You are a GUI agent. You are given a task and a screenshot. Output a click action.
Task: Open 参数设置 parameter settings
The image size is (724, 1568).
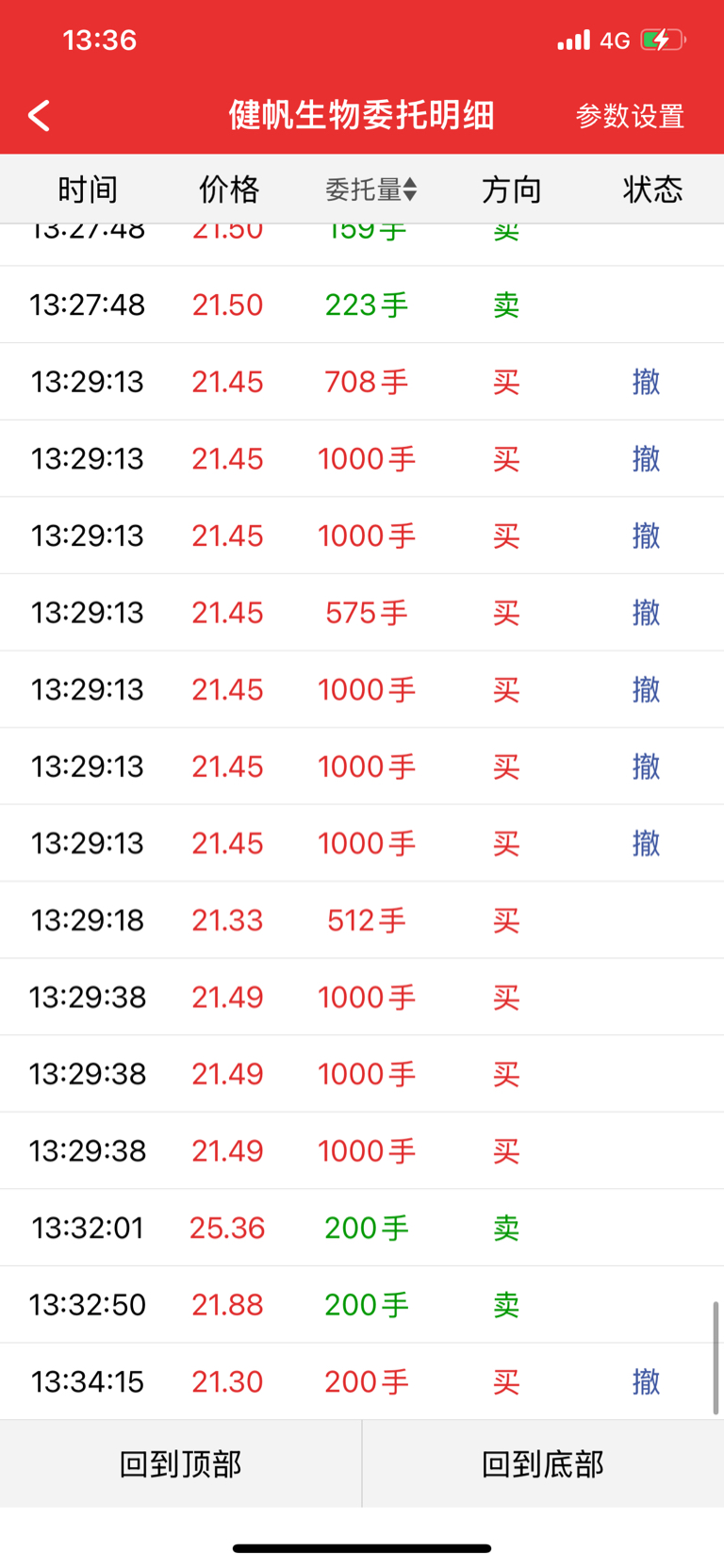pos(630,116)
